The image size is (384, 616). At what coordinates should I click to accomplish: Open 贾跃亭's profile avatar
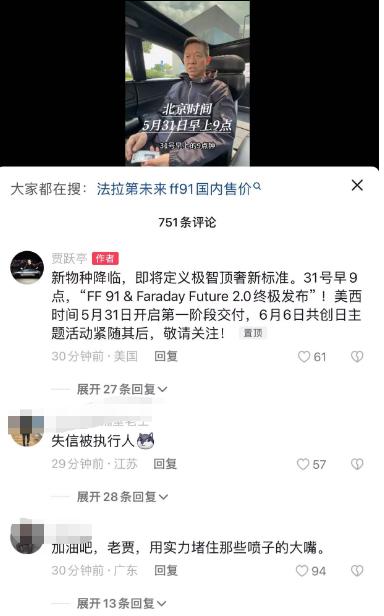[x=27, y=268]
